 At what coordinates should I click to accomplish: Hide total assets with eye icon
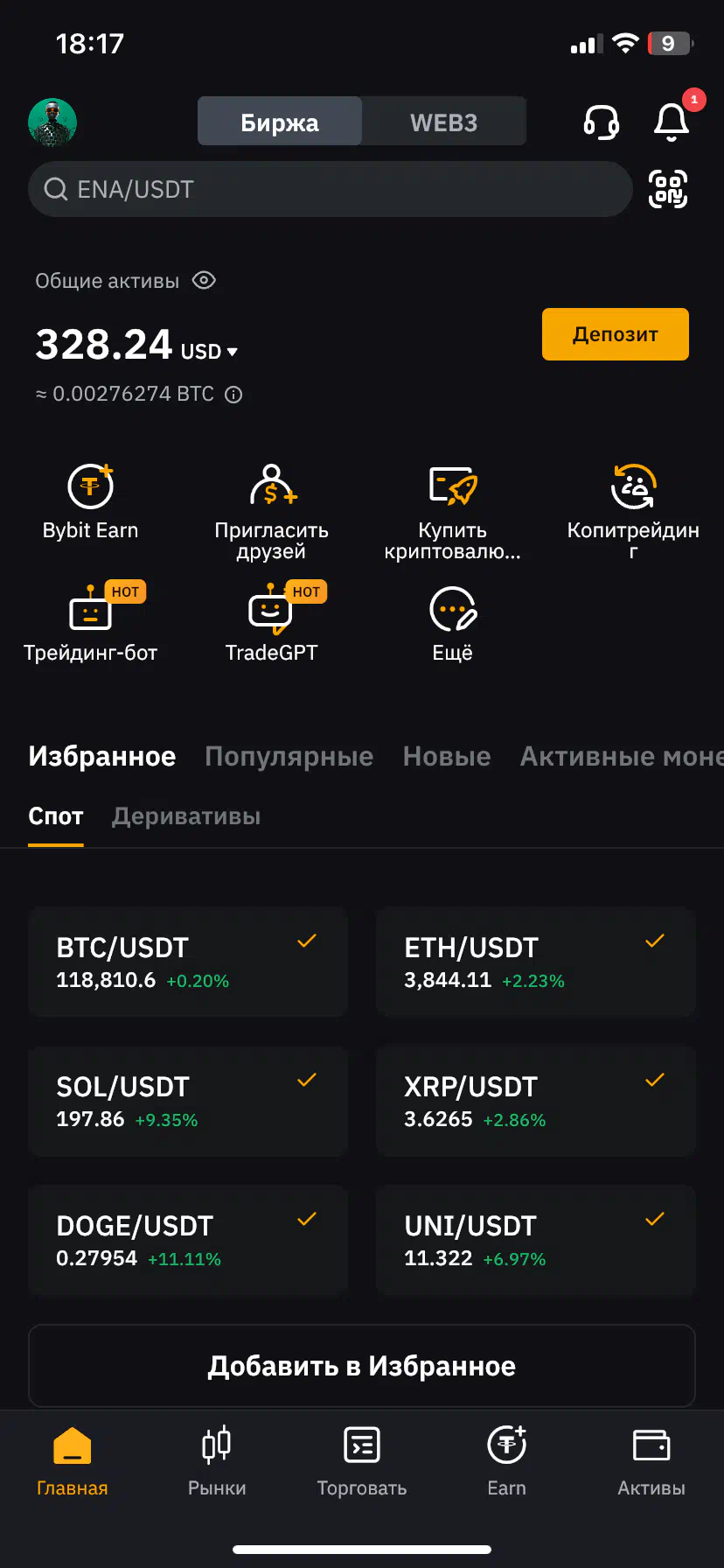tap(204, 281)
